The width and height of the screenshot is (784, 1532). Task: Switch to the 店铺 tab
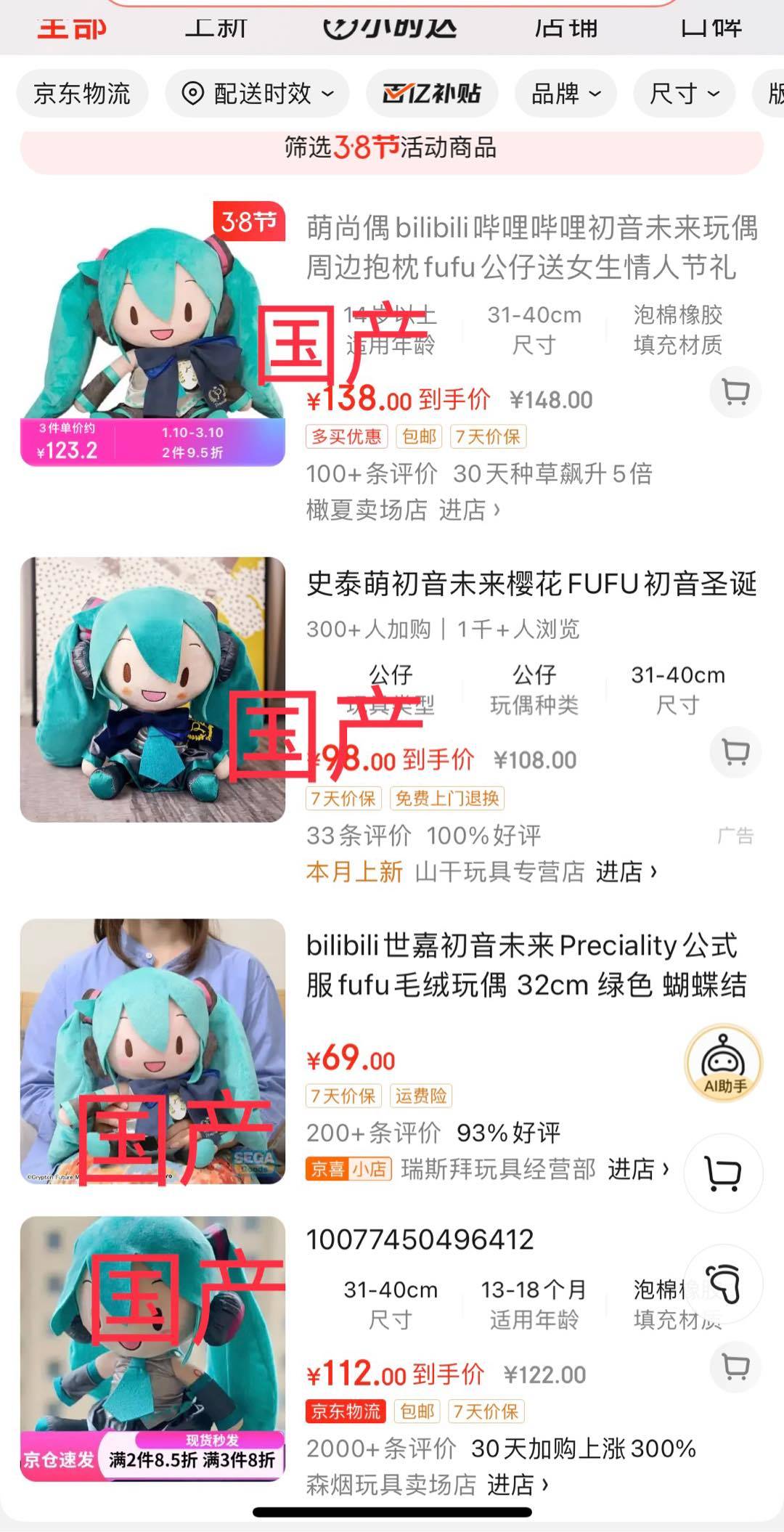tap(565, 28)
